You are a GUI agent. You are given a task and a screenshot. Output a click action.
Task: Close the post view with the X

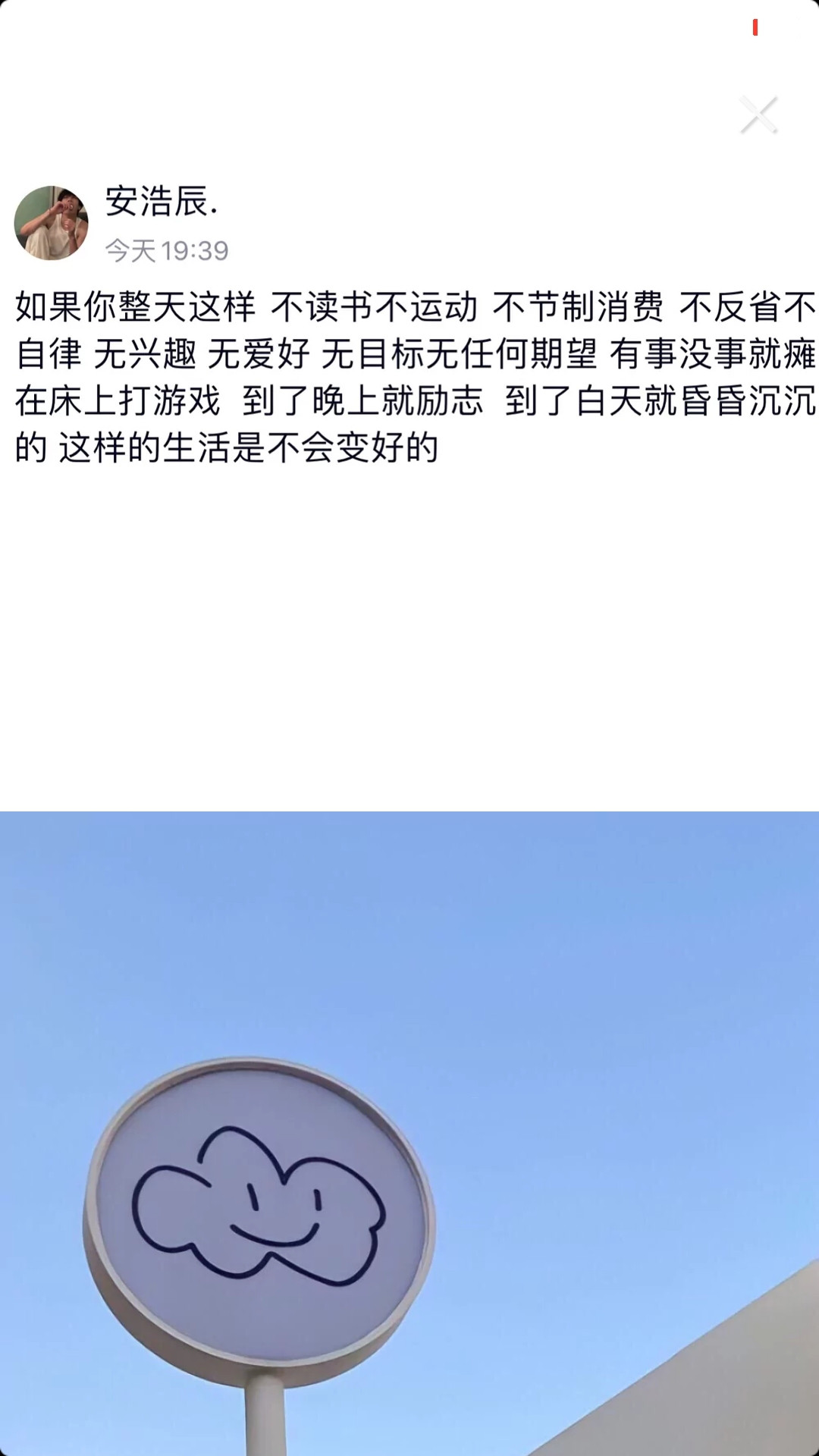(758, 115)
